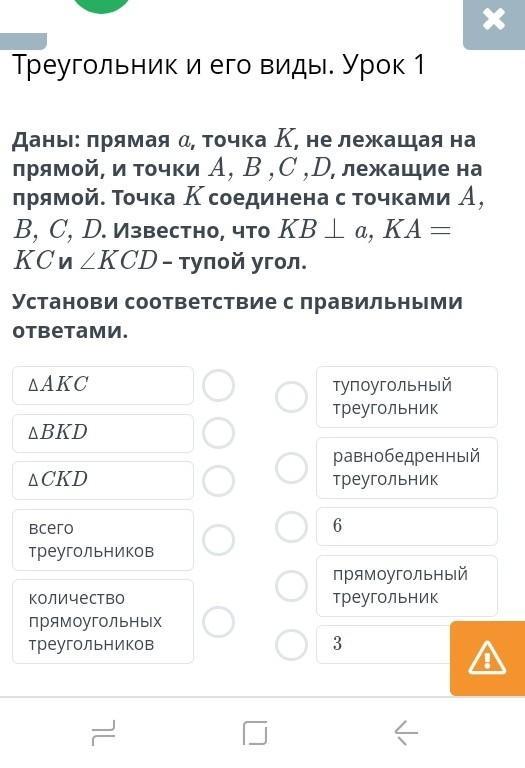Choose the тупоугольный треугольник answer circle
This screenshot has width=525, height=768.
(291, 397)
